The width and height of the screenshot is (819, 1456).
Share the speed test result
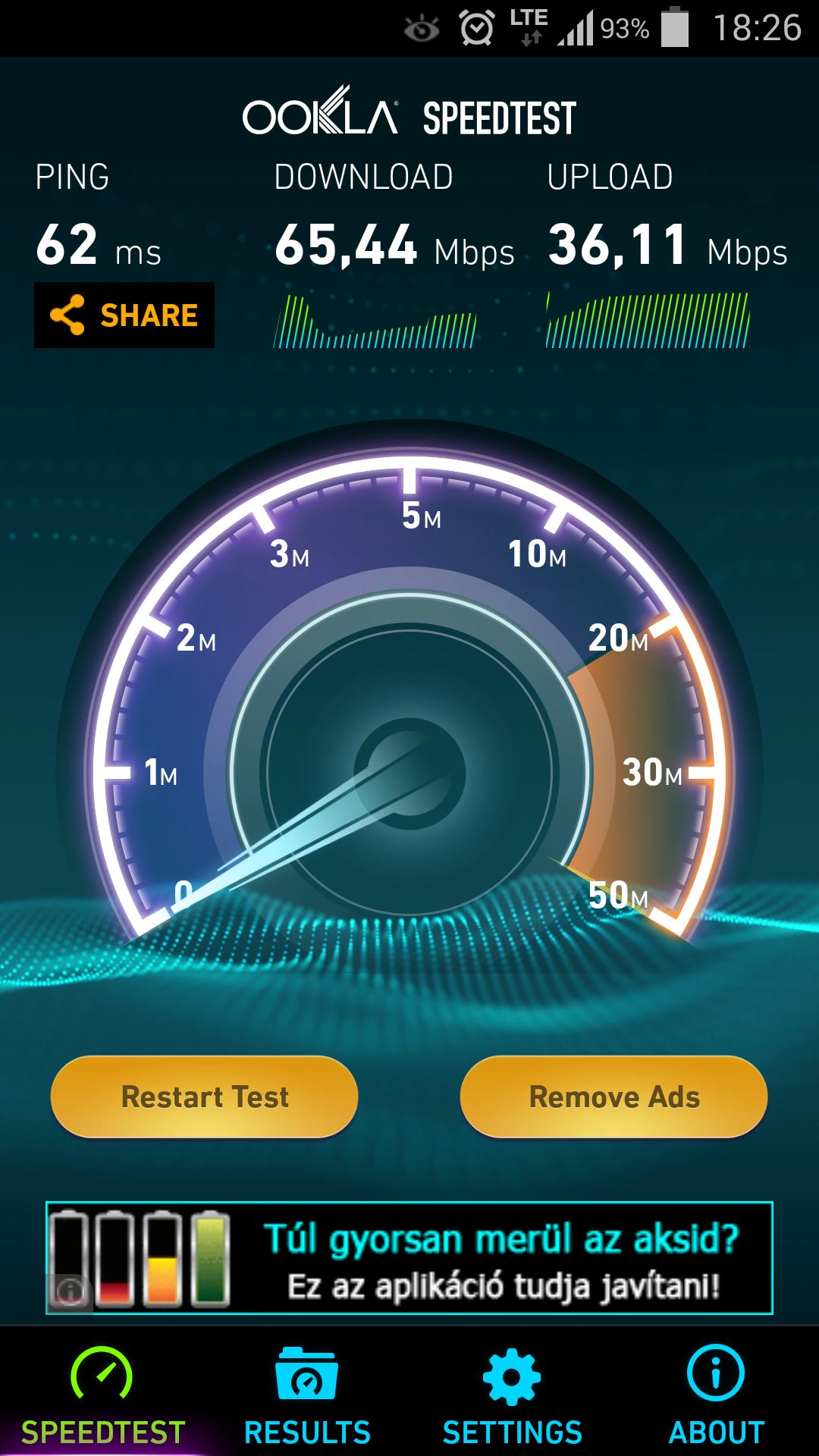124,315
